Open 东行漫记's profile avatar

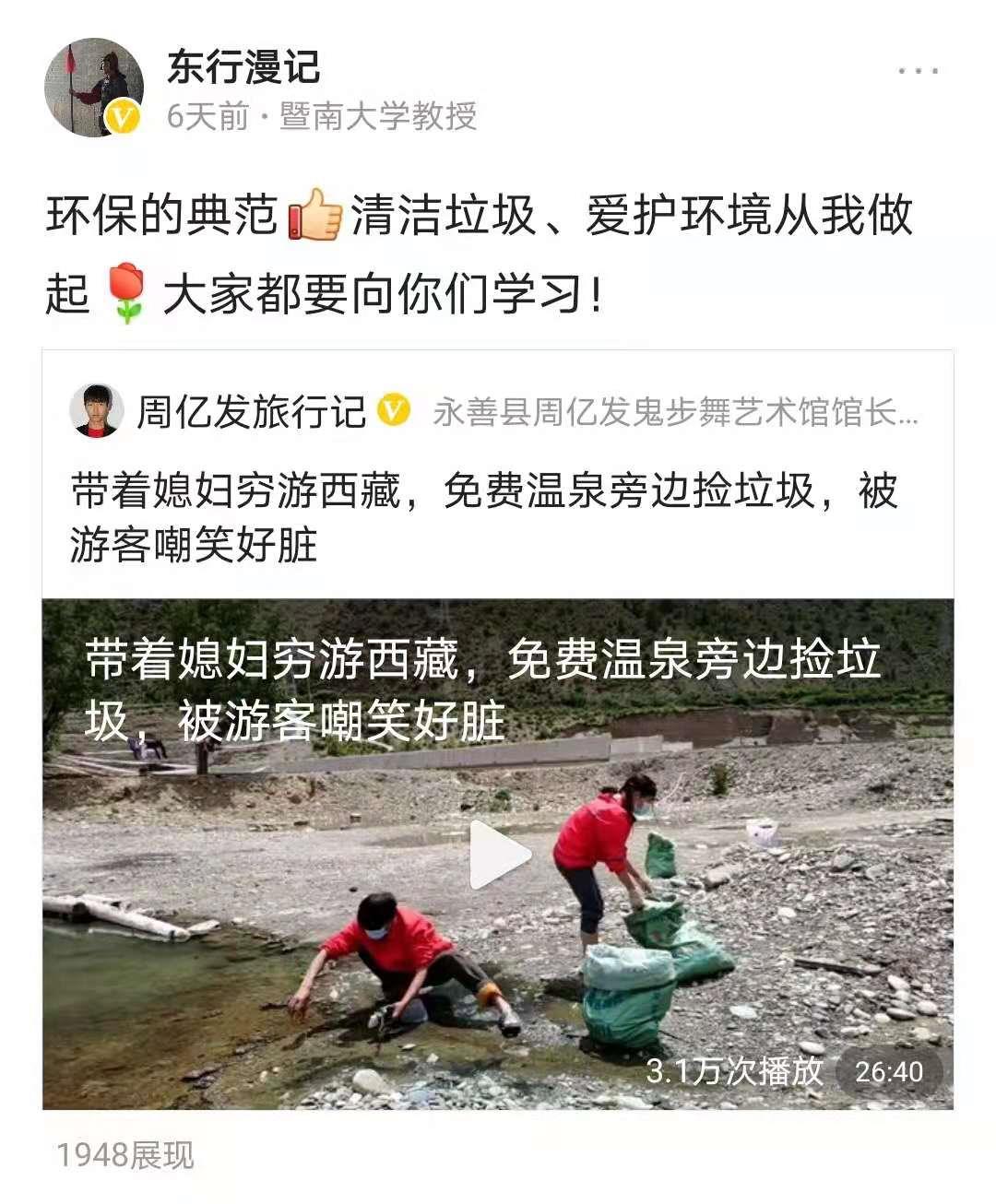94,88
